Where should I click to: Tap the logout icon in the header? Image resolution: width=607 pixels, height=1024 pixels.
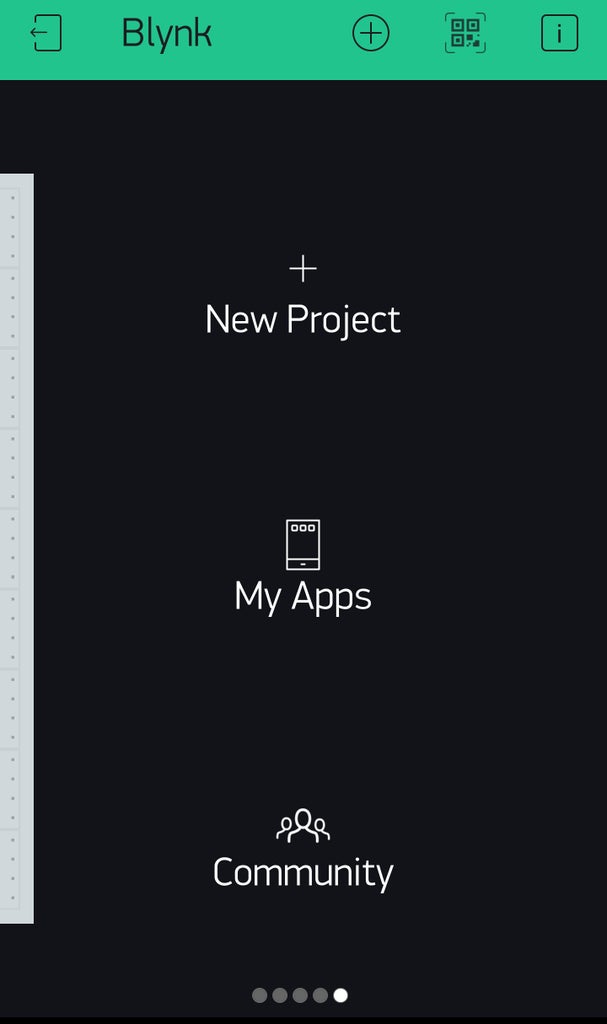[46, 33]
